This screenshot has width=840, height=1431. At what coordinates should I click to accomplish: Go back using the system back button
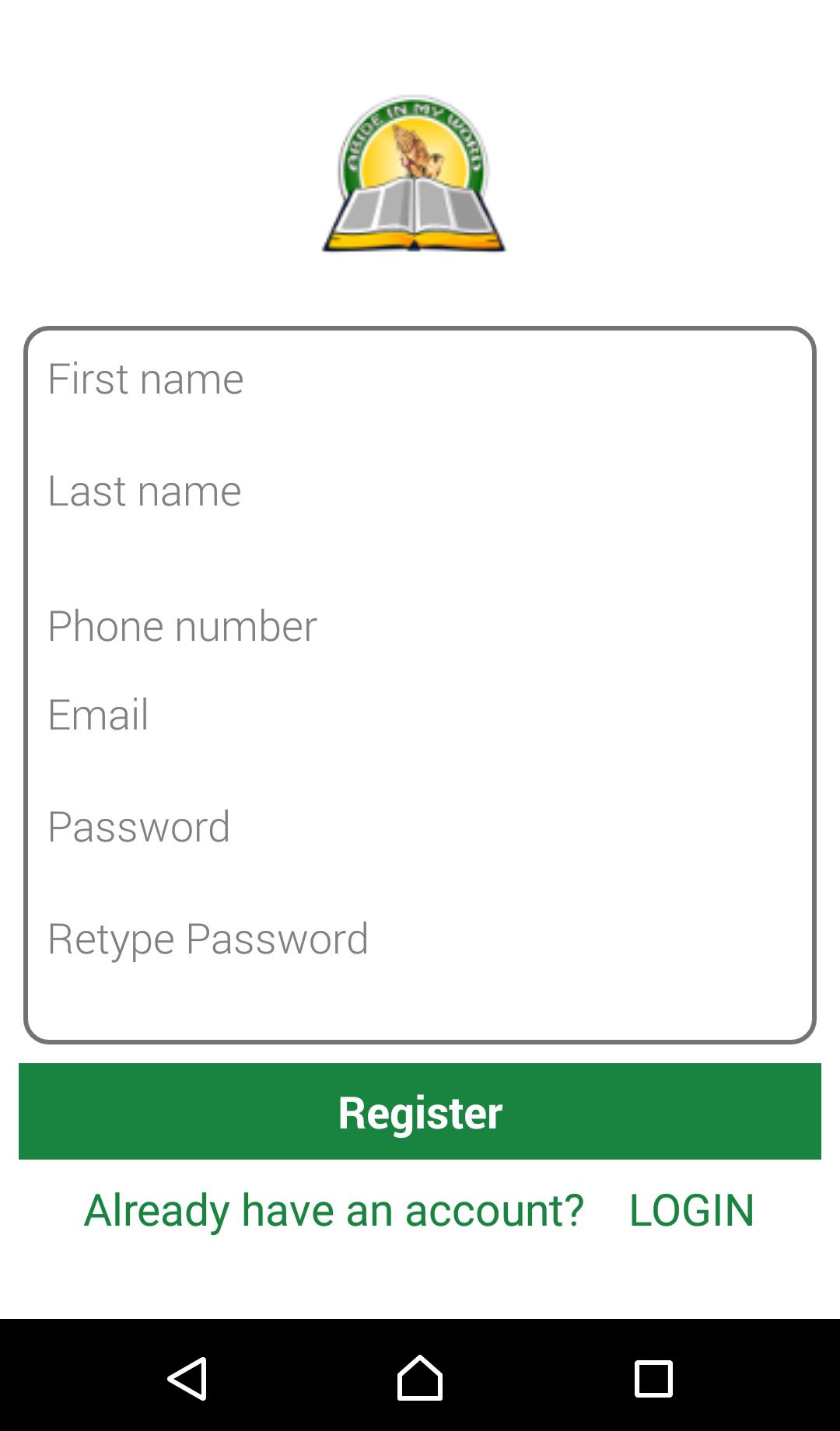point(187,1378)
